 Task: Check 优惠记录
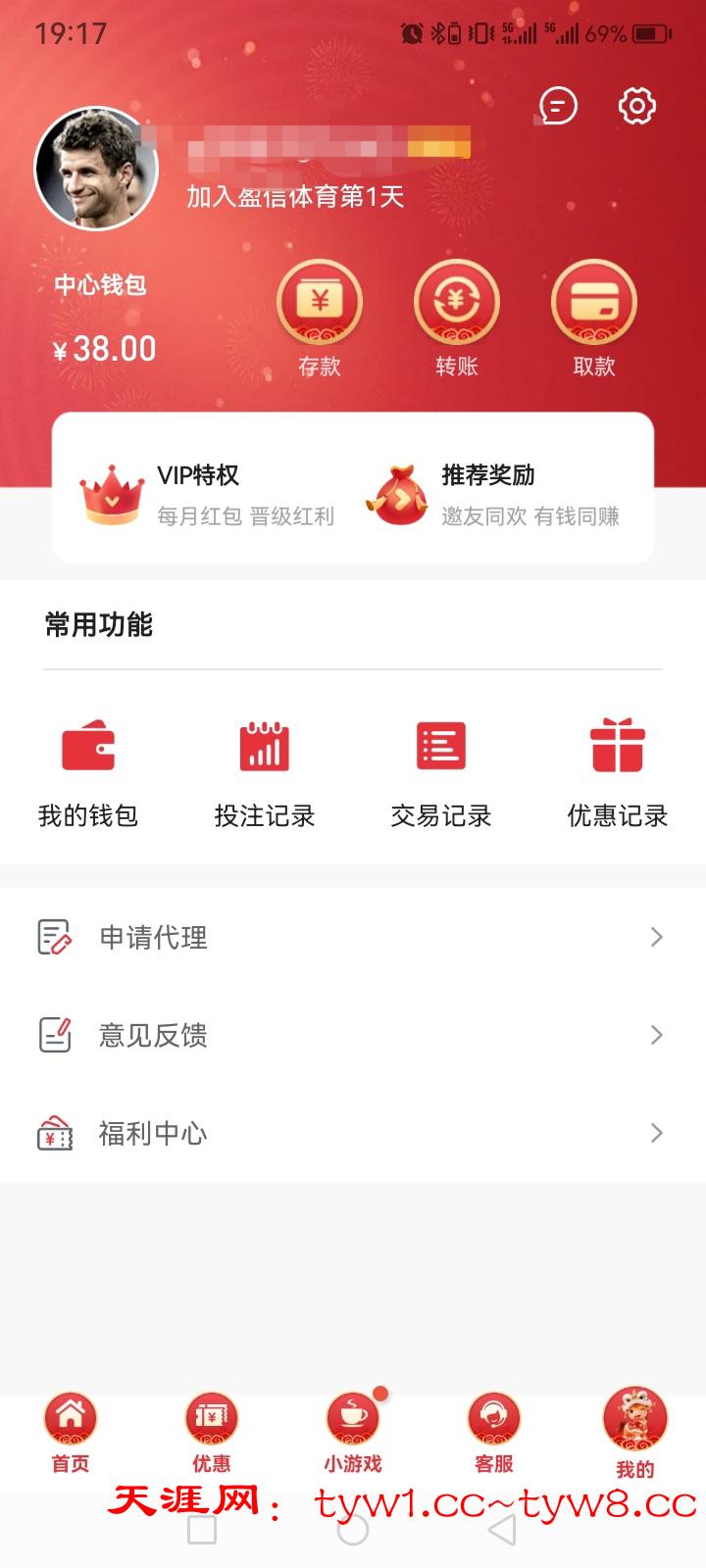click(618, 772)
